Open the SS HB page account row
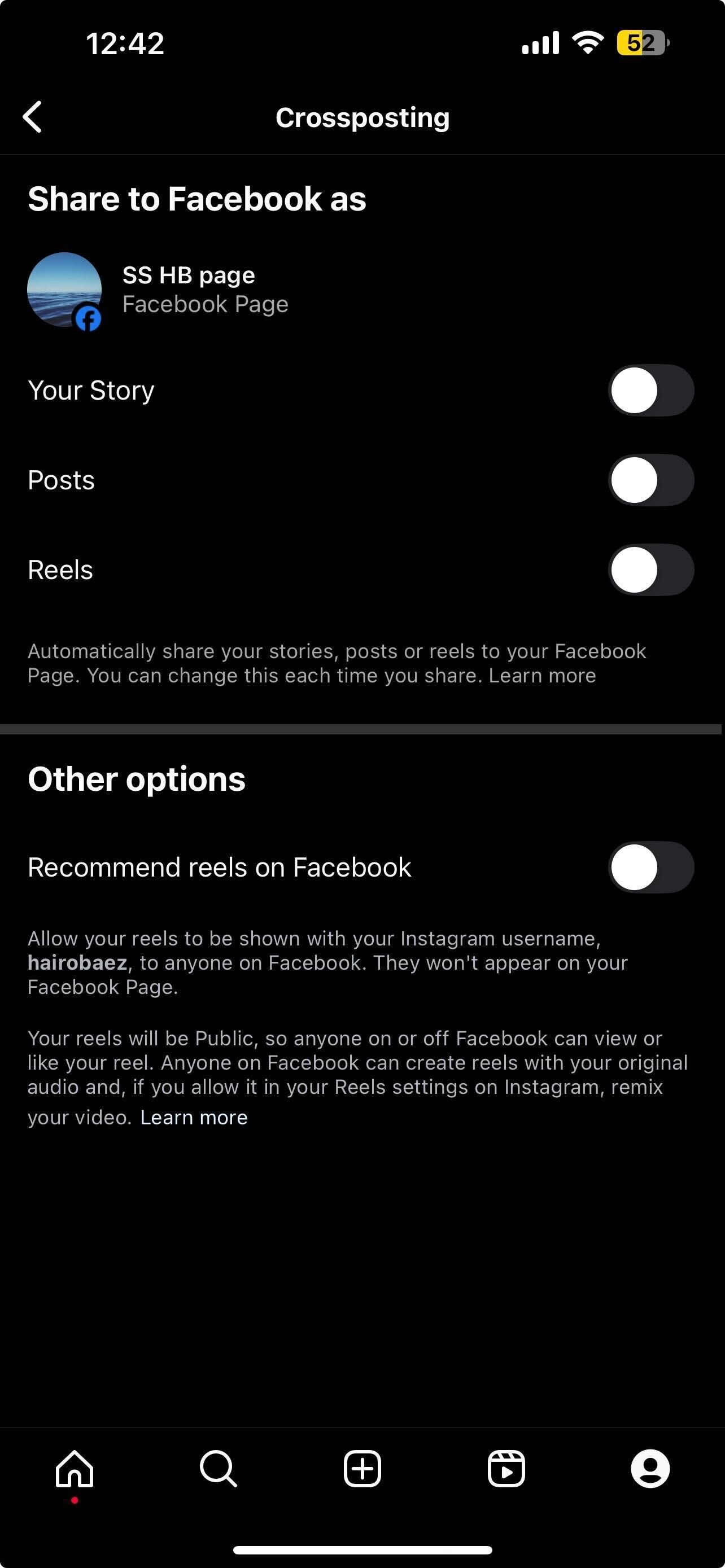The image size is (725, 1568). click(362, 290)
